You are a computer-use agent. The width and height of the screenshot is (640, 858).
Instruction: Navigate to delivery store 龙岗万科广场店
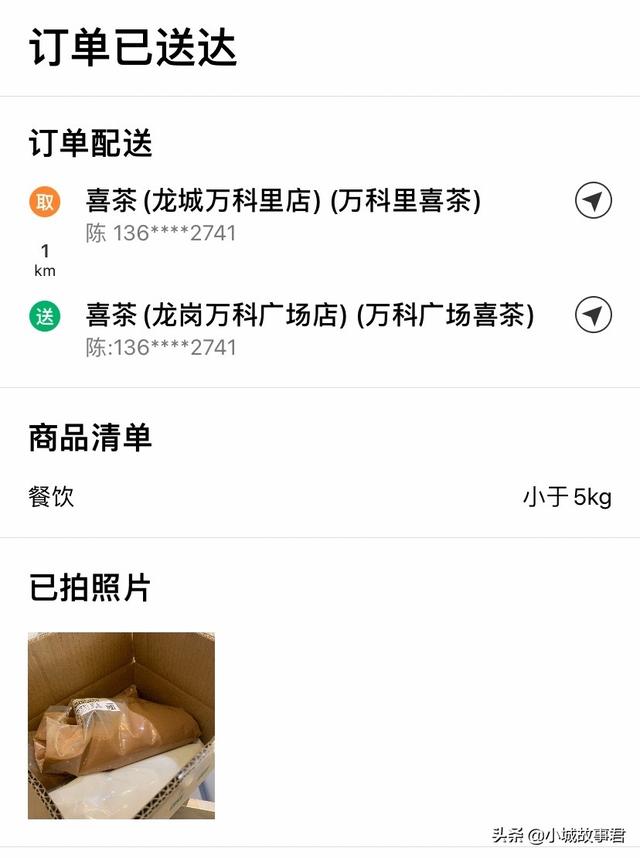[x=593, y=316]
